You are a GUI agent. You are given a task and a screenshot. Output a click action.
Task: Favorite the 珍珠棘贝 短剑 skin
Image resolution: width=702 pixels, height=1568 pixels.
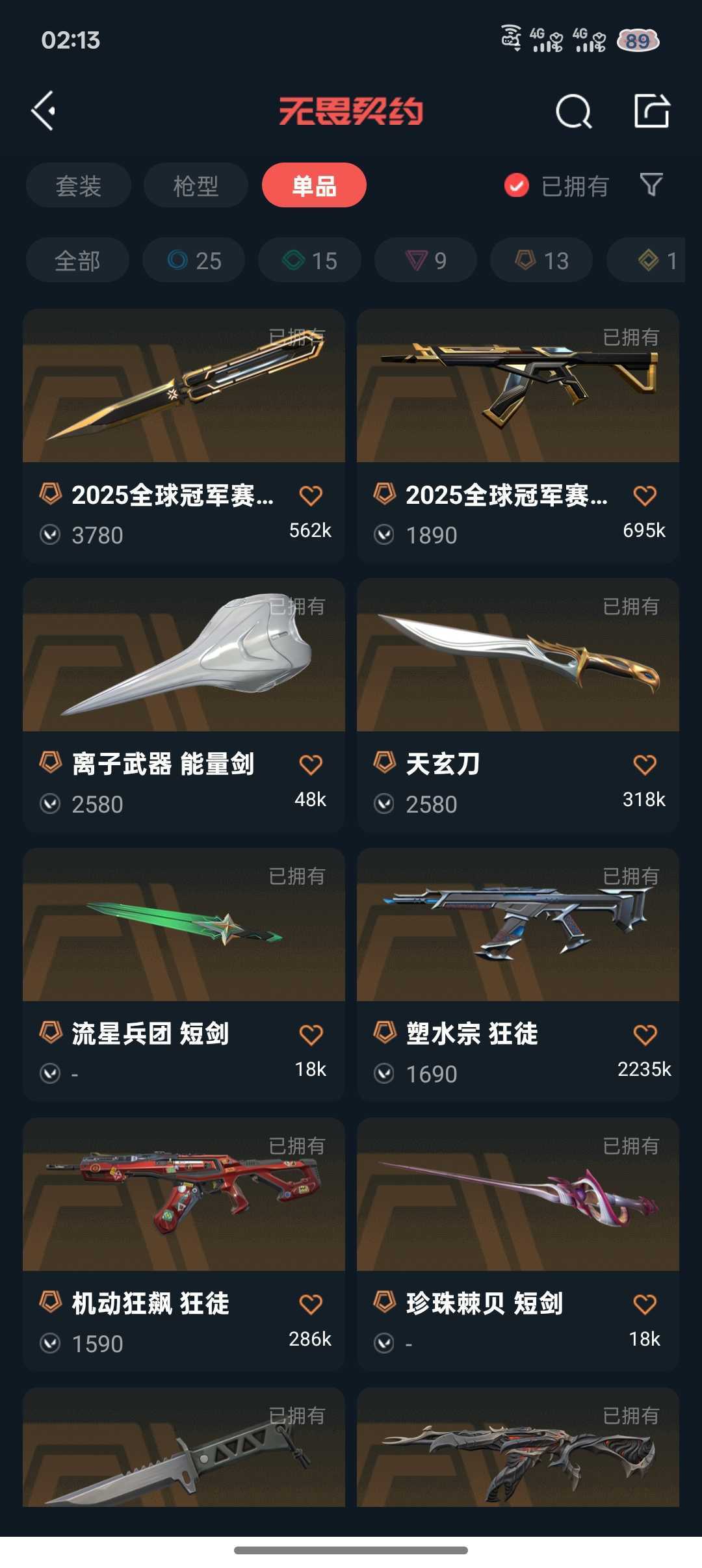[645, 1305]
